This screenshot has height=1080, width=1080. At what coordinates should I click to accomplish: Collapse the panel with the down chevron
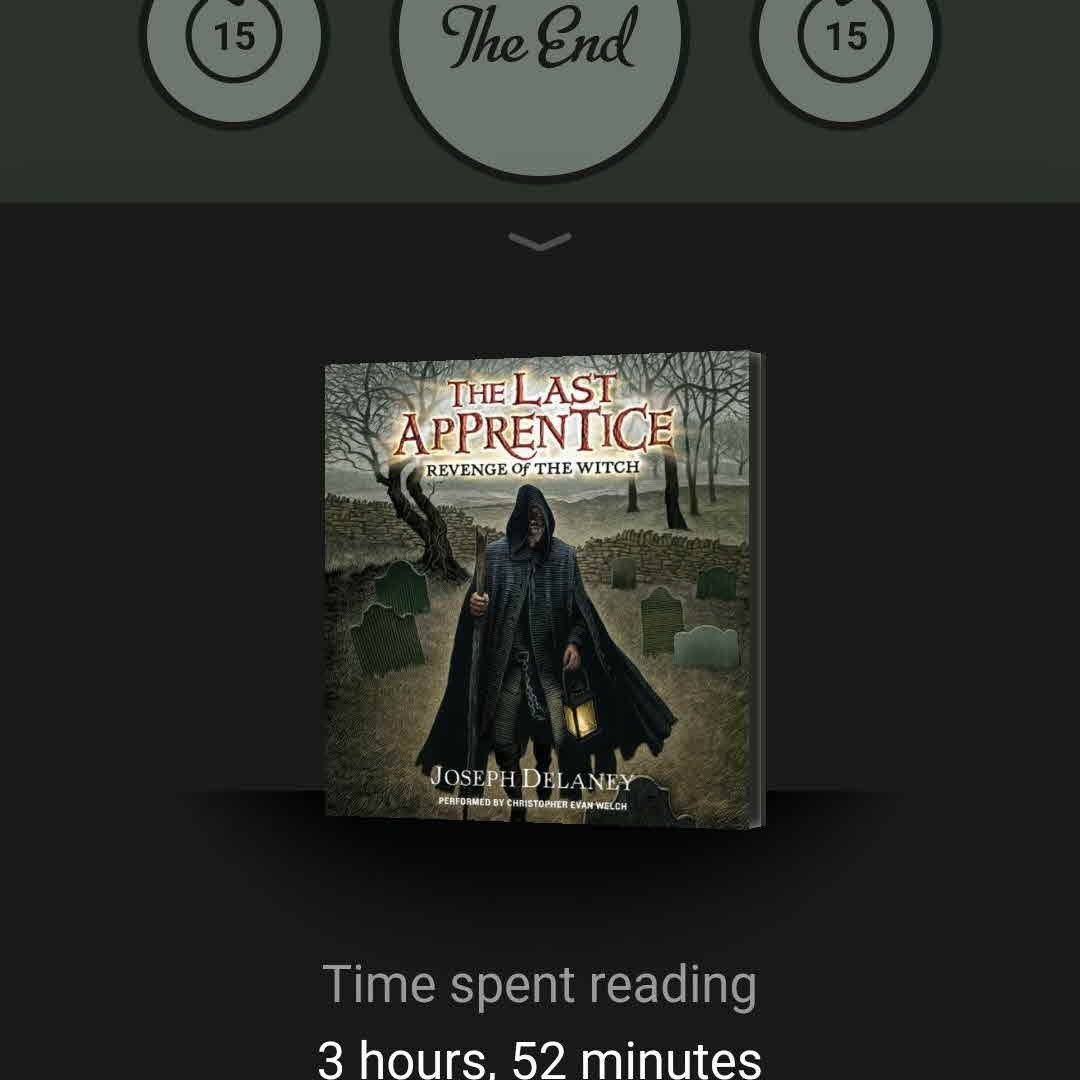coord(540,241)
